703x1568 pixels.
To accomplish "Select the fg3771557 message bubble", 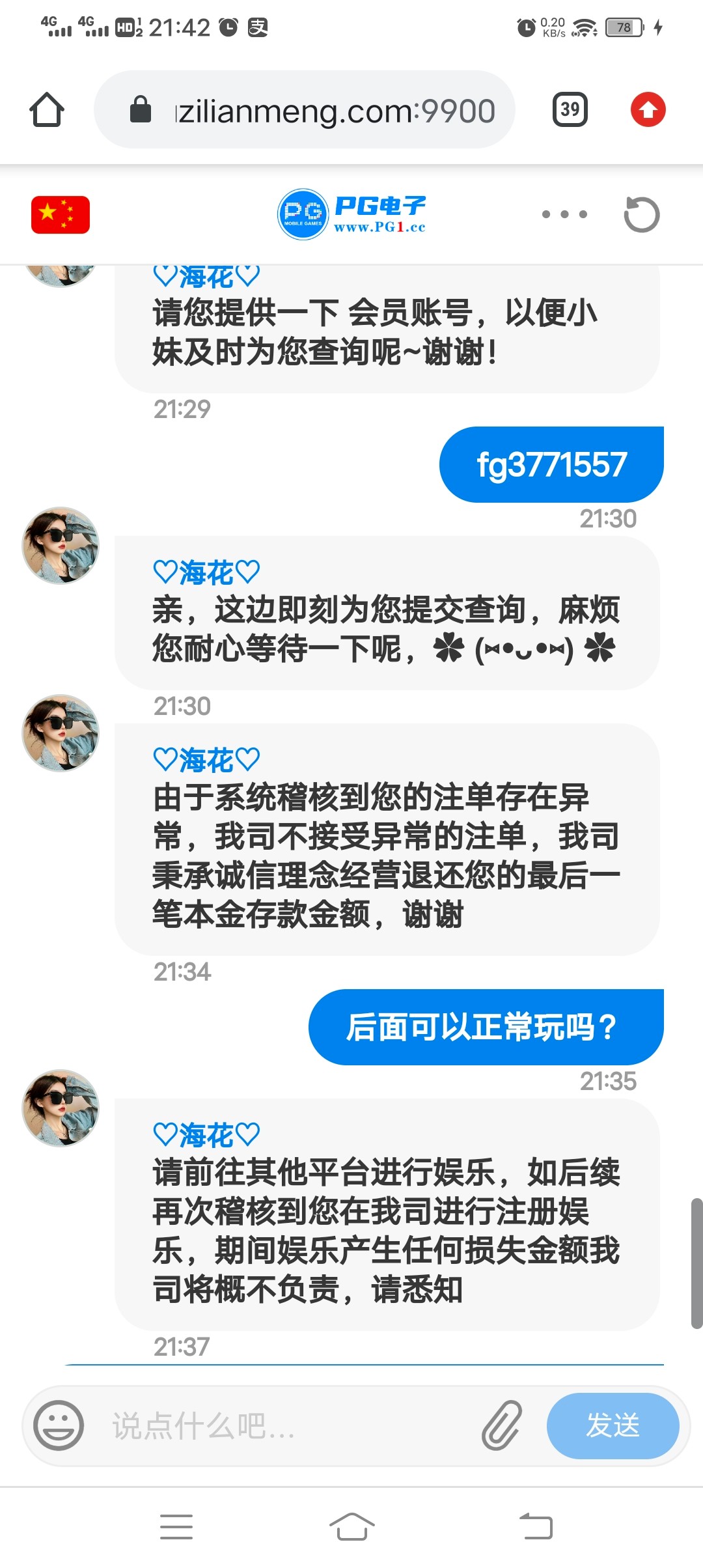I will [x=551, y=464].
